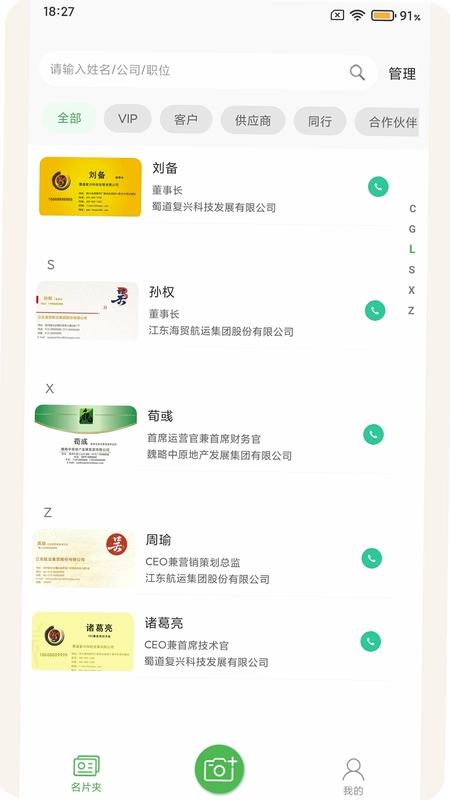Filter cards by 客户

click(186, 120)
